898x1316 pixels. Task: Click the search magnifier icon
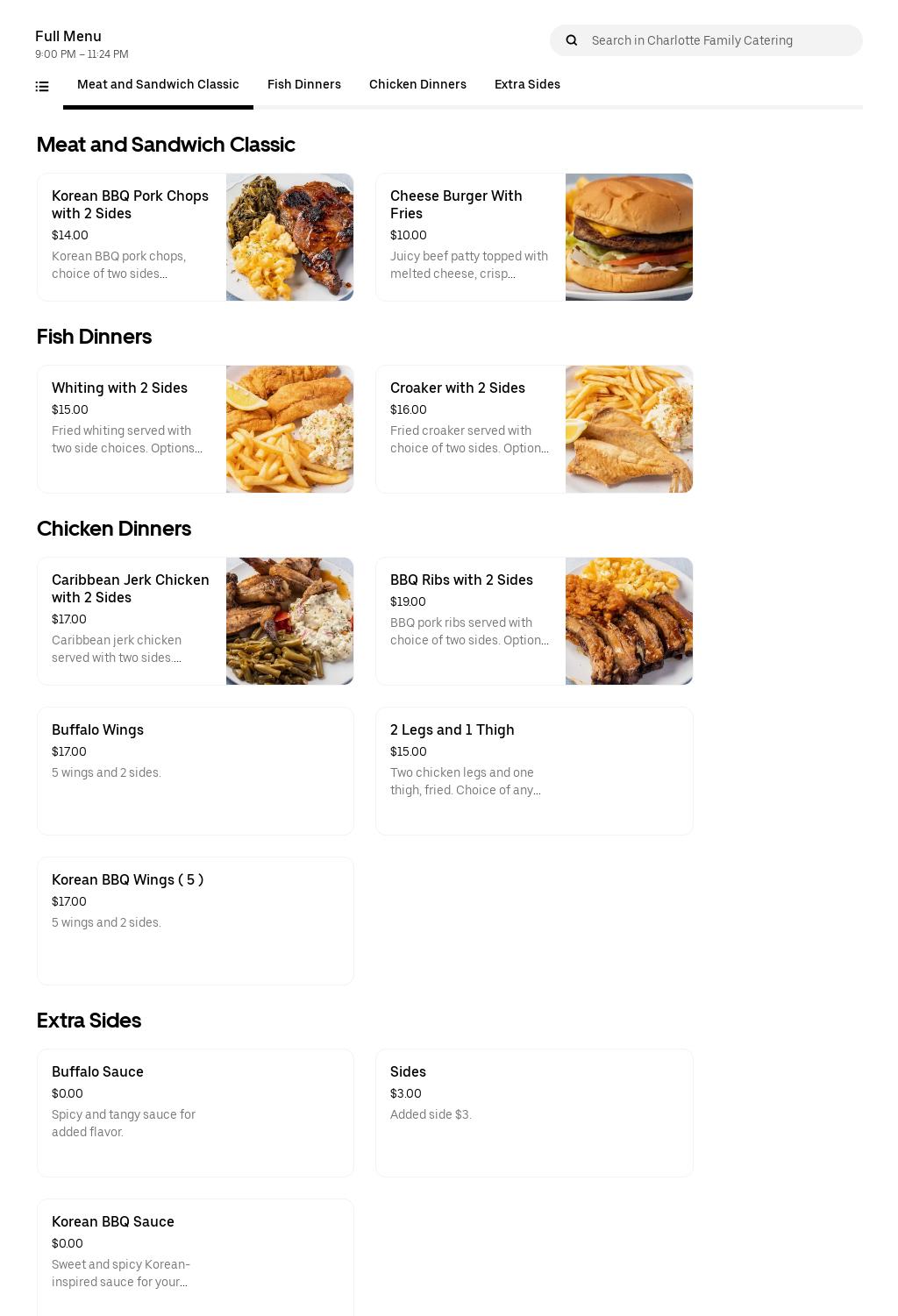[572, 39]
